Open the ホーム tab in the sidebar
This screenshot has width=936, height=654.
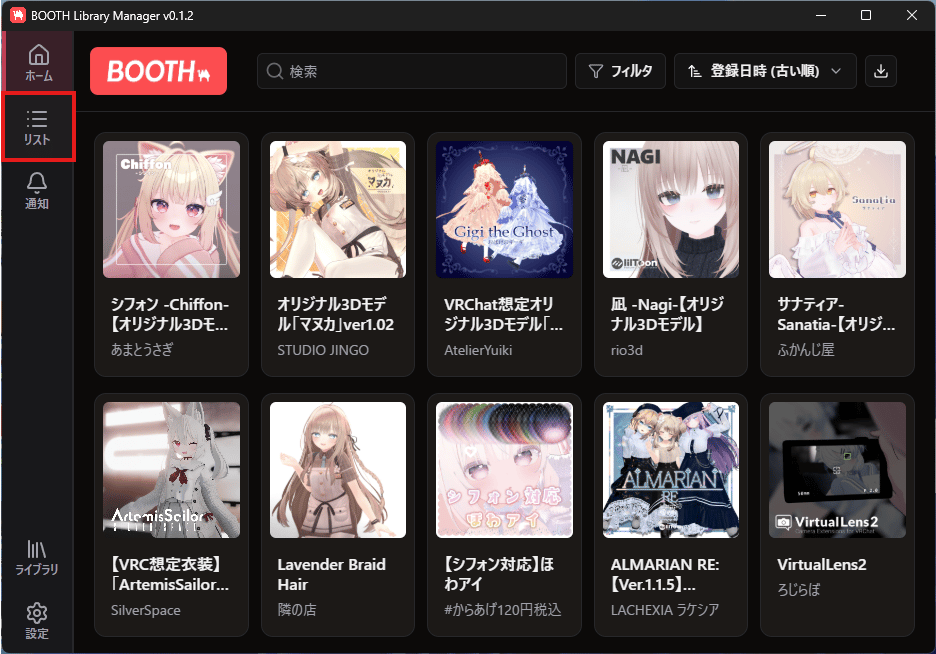coord(38,62)
